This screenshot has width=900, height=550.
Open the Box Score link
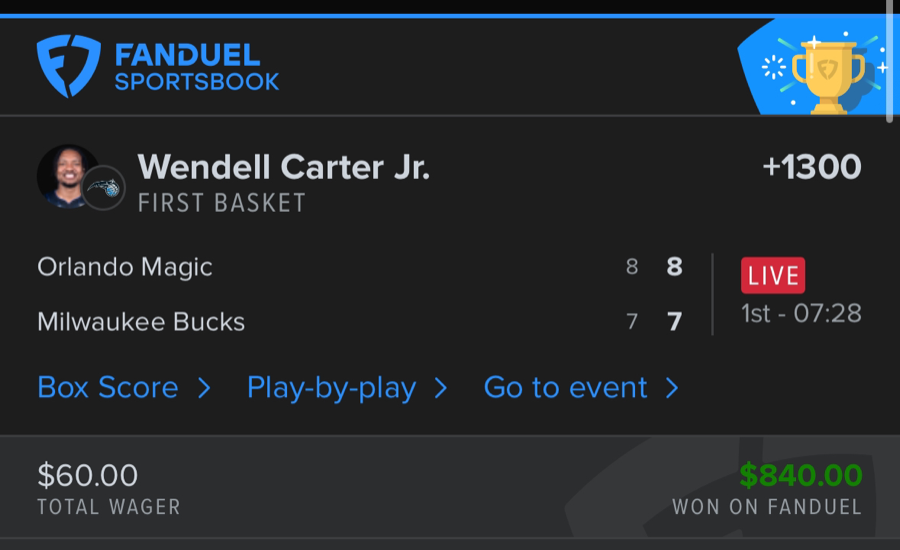tap(123, 388)
